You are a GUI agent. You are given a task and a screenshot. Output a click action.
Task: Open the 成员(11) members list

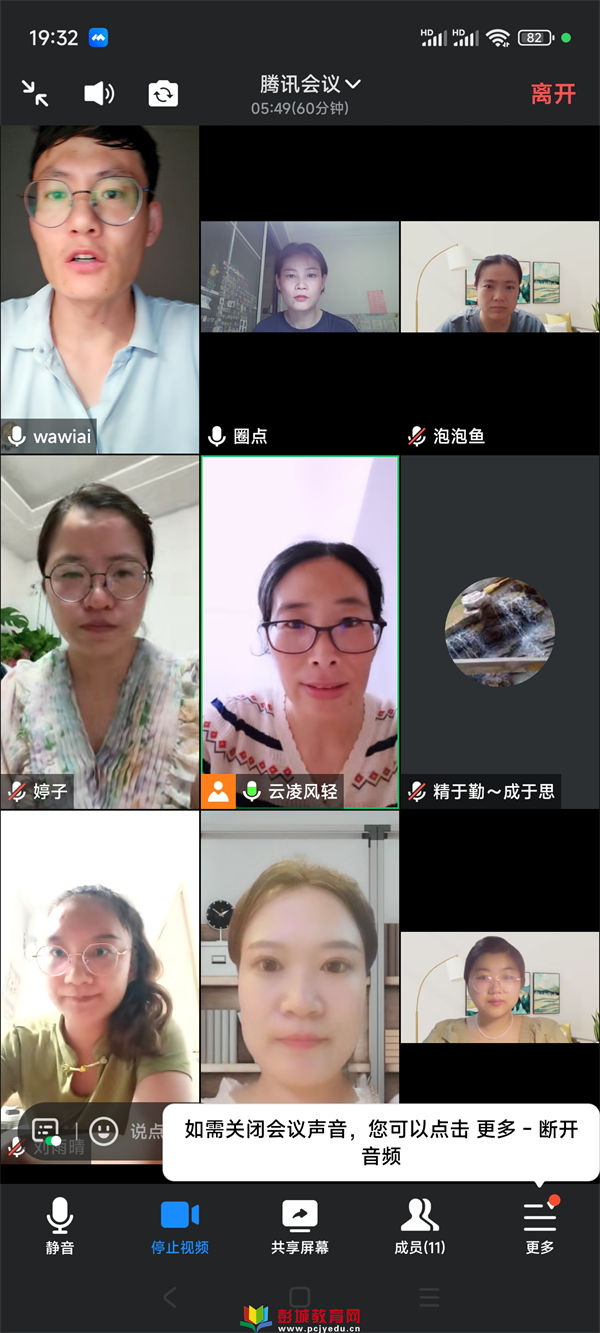(x=420, y=1225)
